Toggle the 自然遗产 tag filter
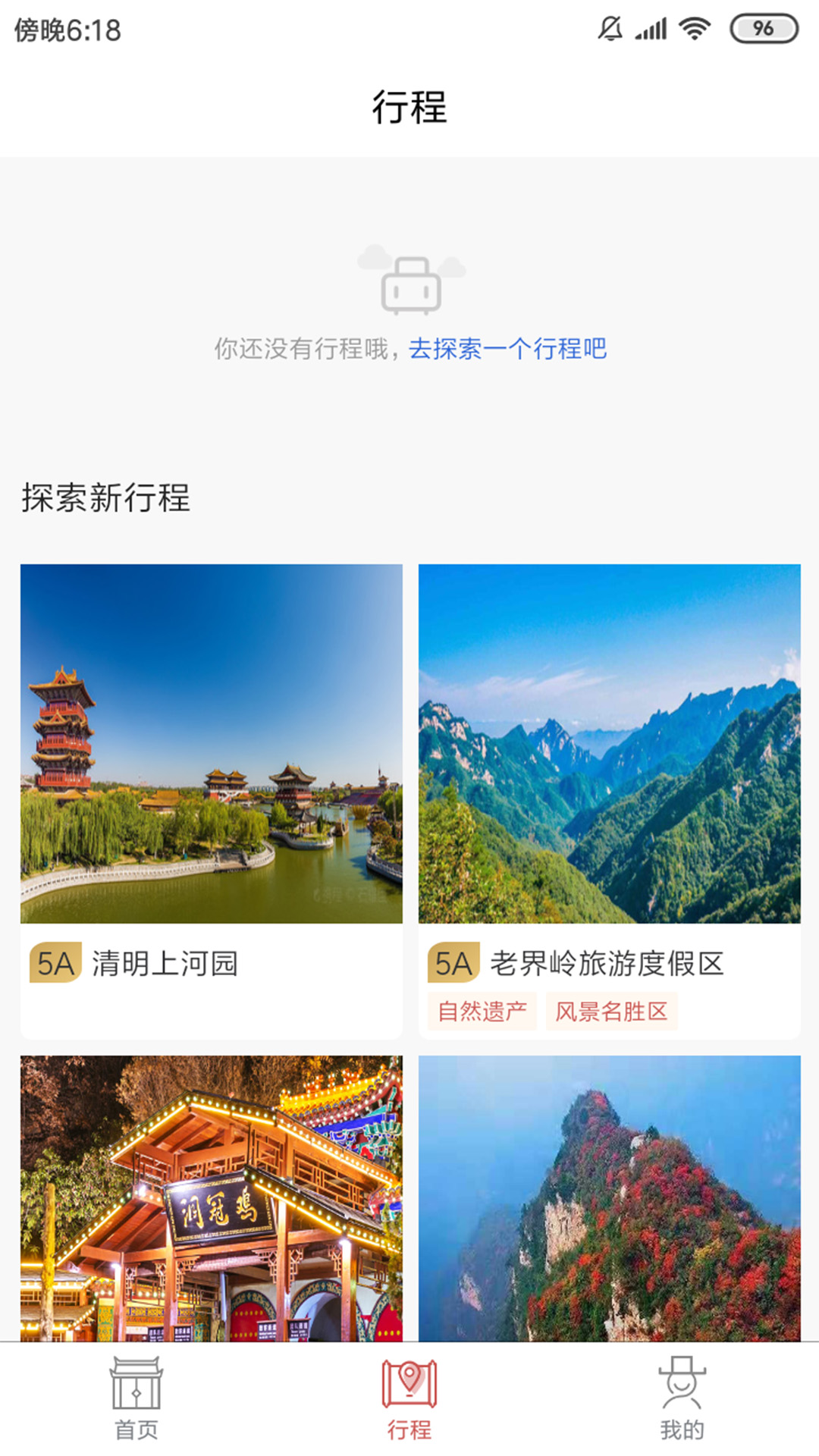The image size is (819, 1456). coord(482,1011)
